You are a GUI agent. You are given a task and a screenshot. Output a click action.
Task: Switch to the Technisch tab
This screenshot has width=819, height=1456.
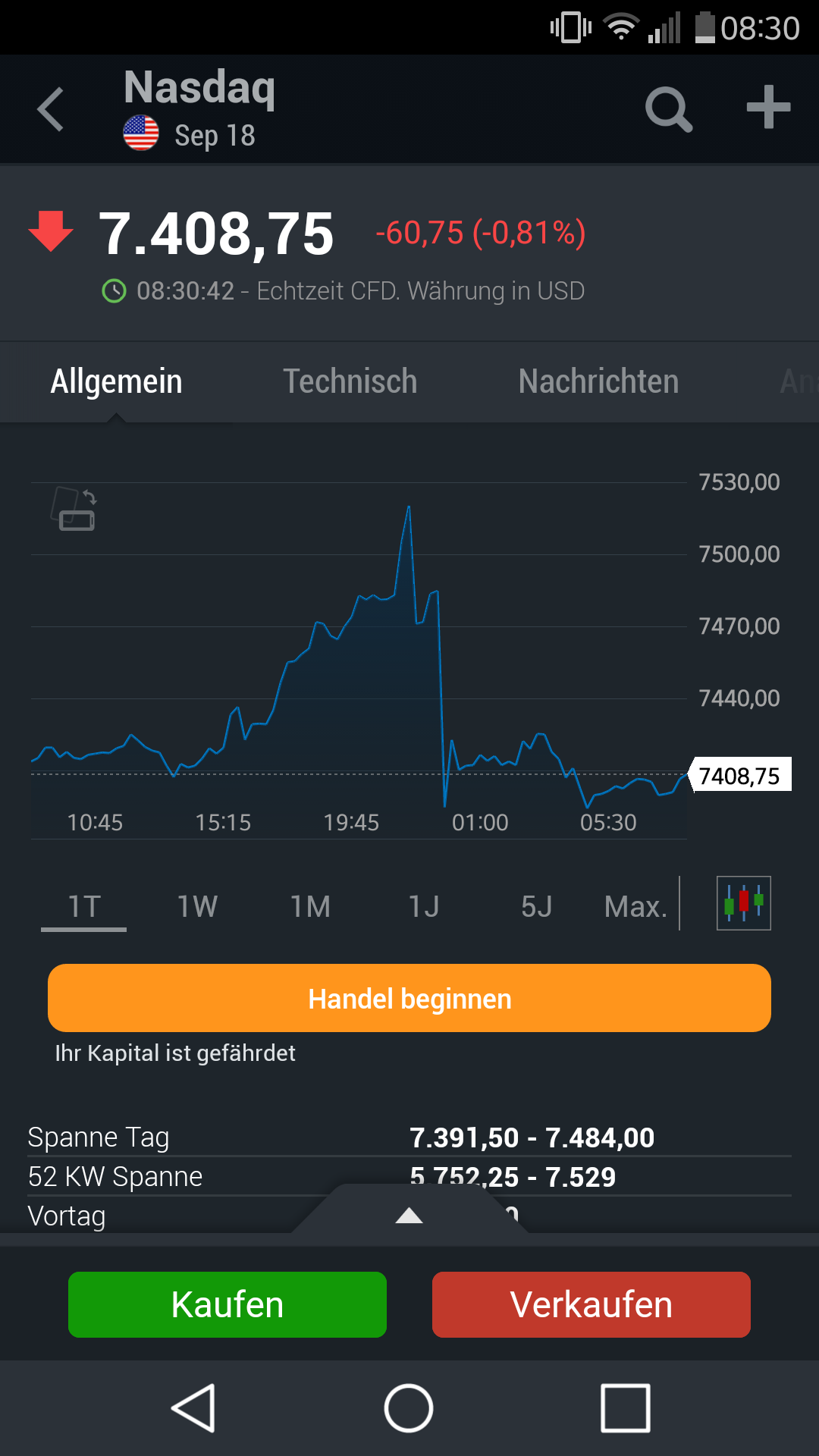pos(350,381)
